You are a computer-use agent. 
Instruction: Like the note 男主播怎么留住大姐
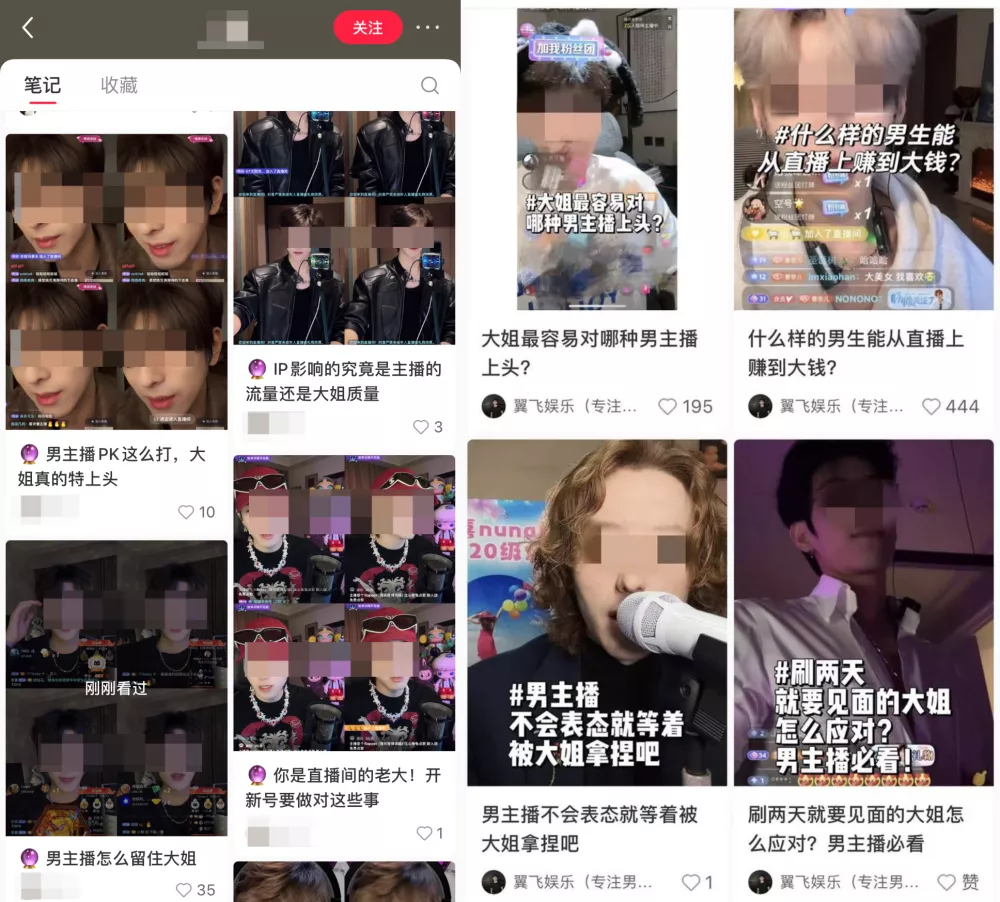(x=184, y=890)
